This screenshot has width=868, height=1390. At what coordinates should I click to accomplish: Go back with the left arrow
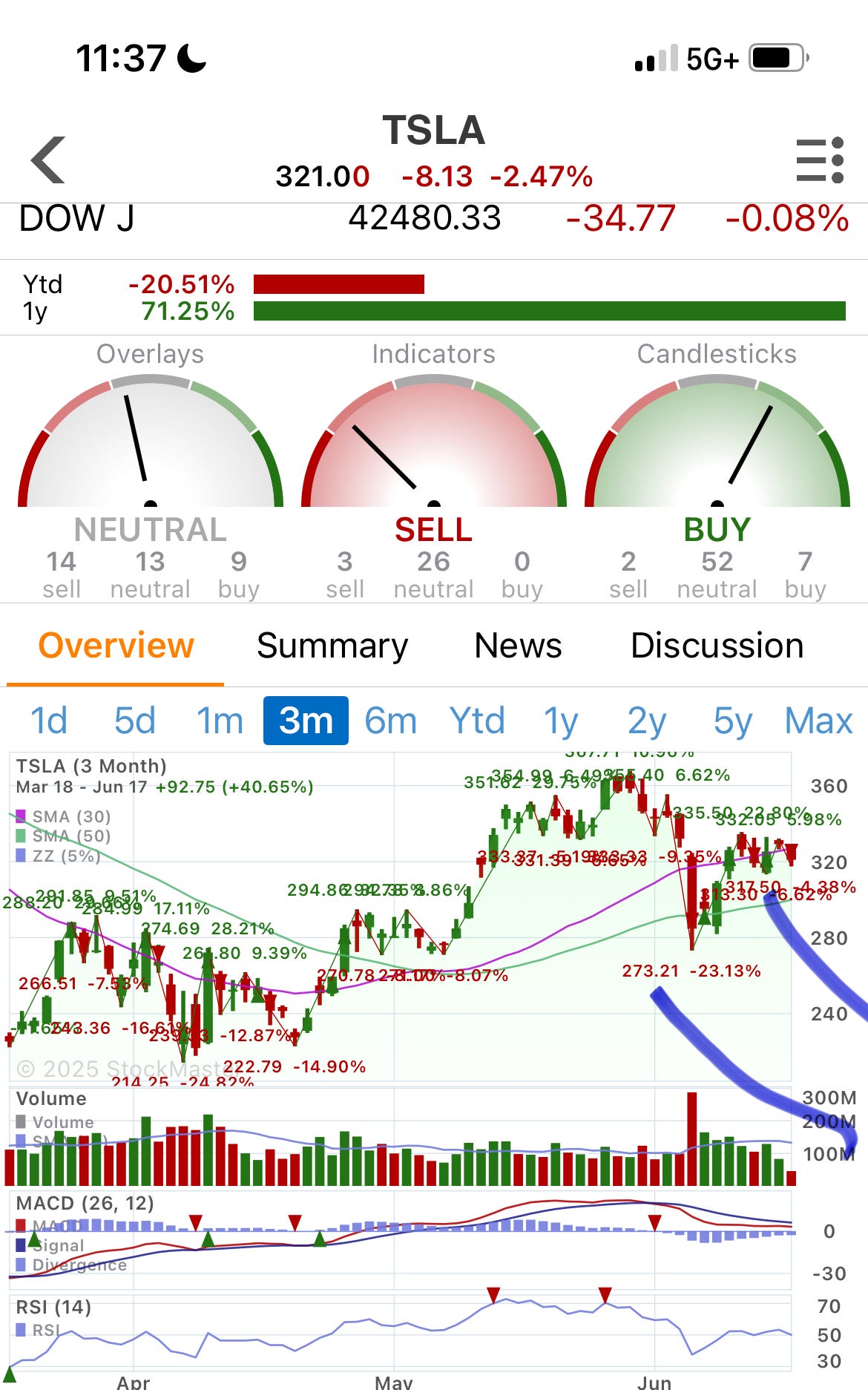(48, 160)
